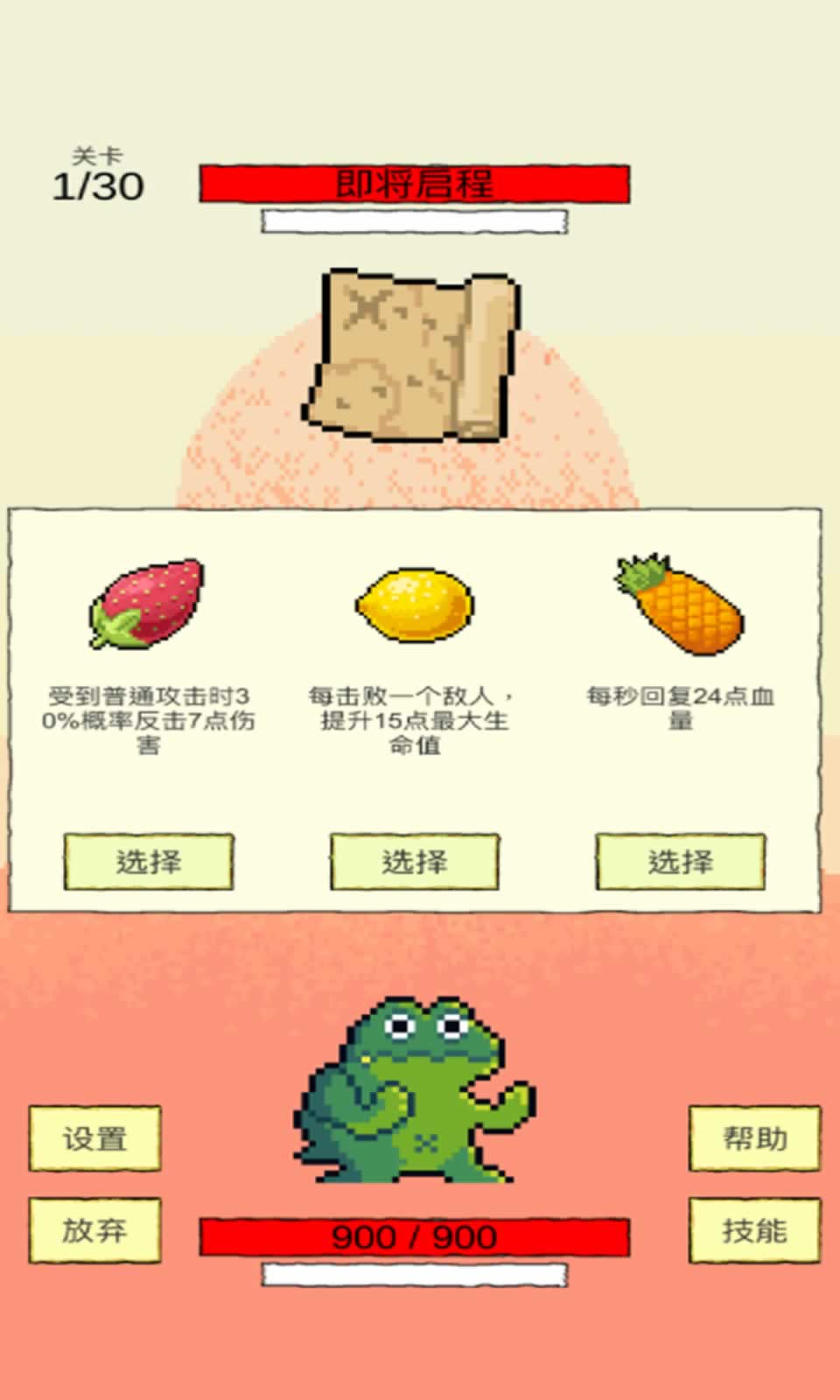
Task: Open the 帮助 help screen
Action: [754, 1140]
